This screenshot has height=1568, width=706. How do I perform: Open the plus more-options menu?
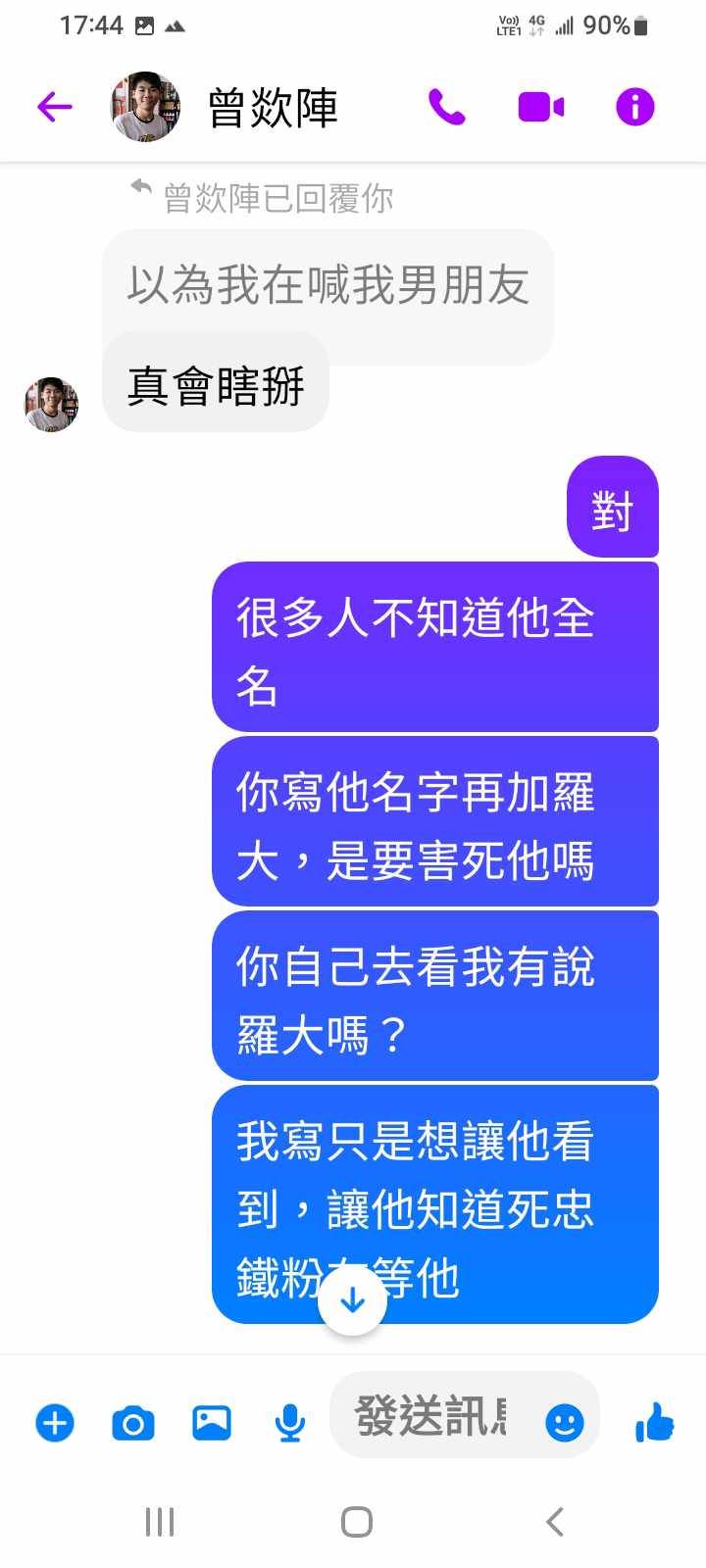pyautogui.click(x=55, y=1422)
